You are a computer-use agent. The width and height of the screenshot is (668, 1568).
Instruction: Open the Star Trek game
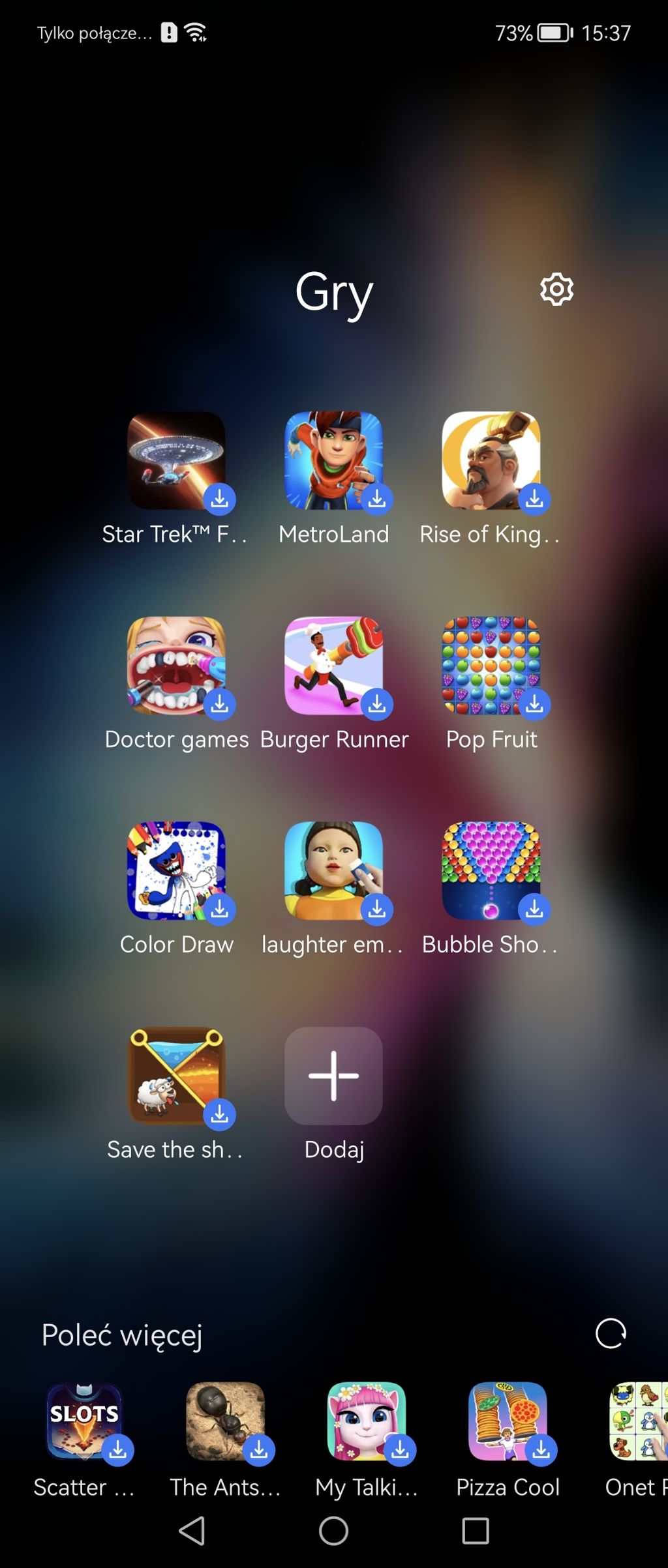pos(176,460)
